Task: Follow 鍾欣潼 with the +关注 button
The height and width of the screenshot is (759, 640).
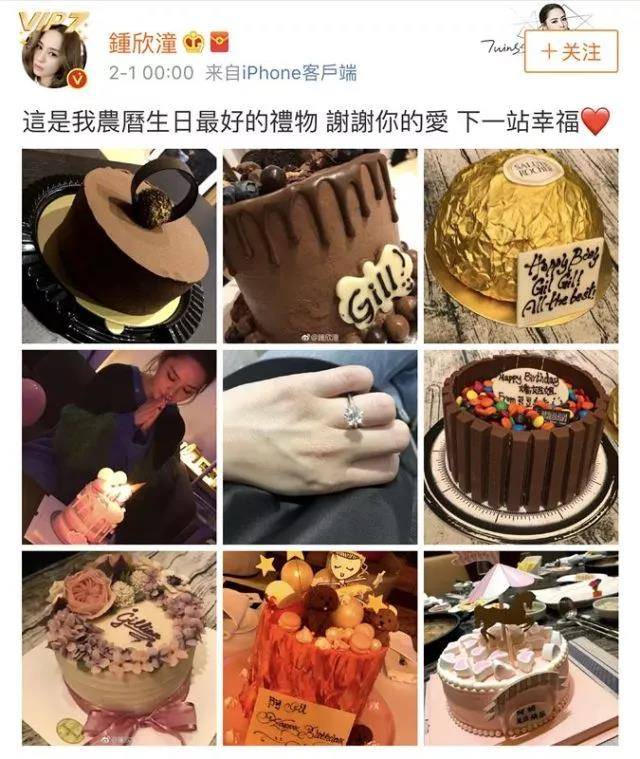Action: [571, 50]
